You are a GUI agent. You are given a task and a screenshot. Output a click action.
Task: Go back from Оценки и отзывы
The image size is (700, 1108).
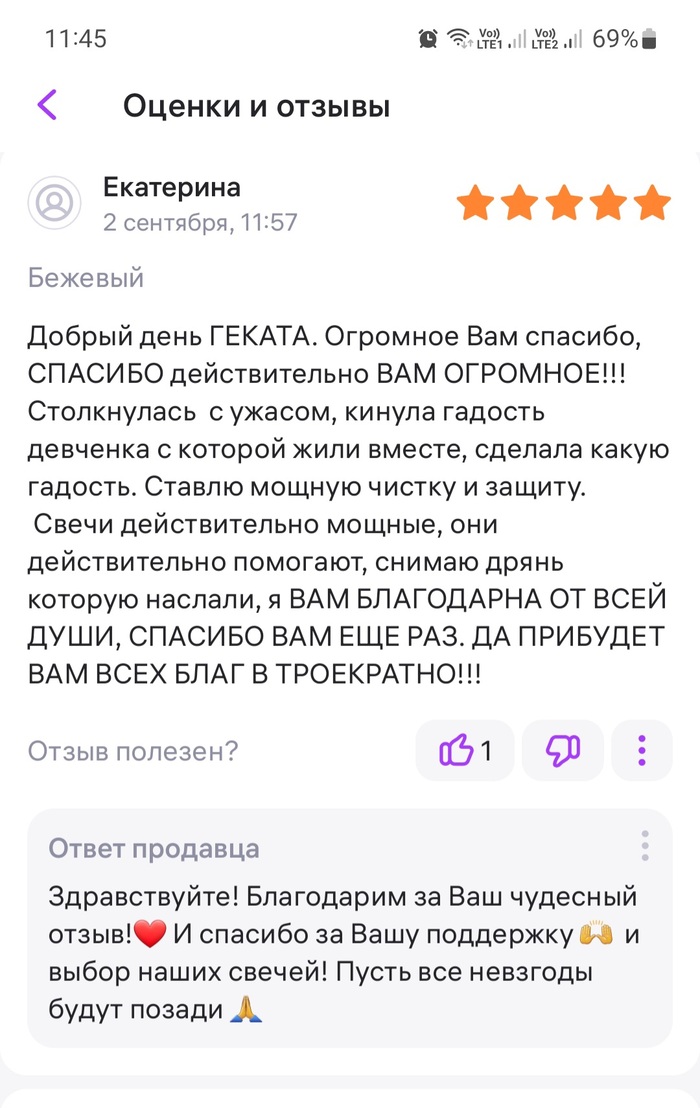(47, 105)
